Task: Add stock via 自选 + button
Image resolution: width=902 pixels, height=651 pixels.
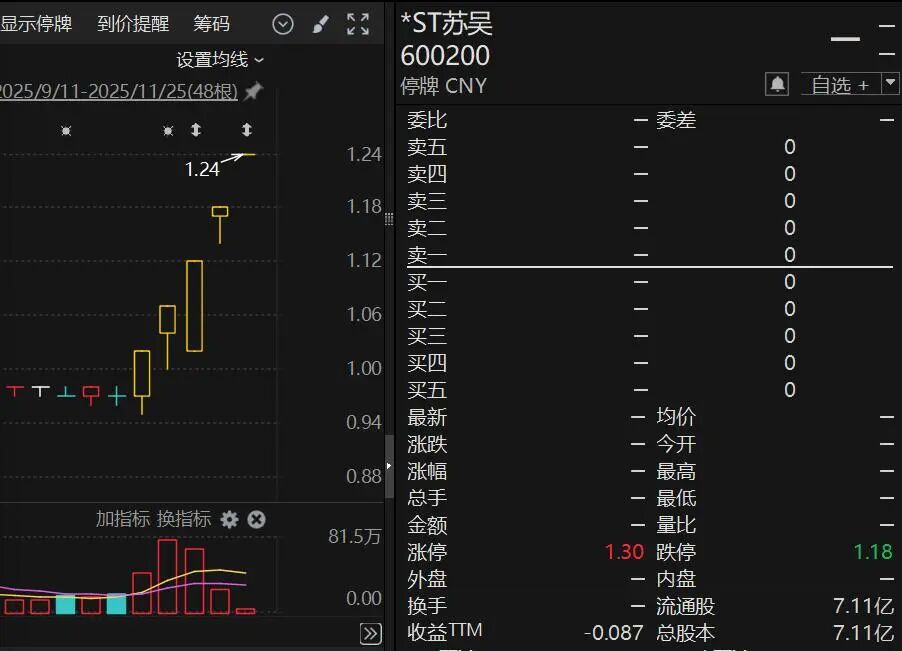Action: pos(839,85)
